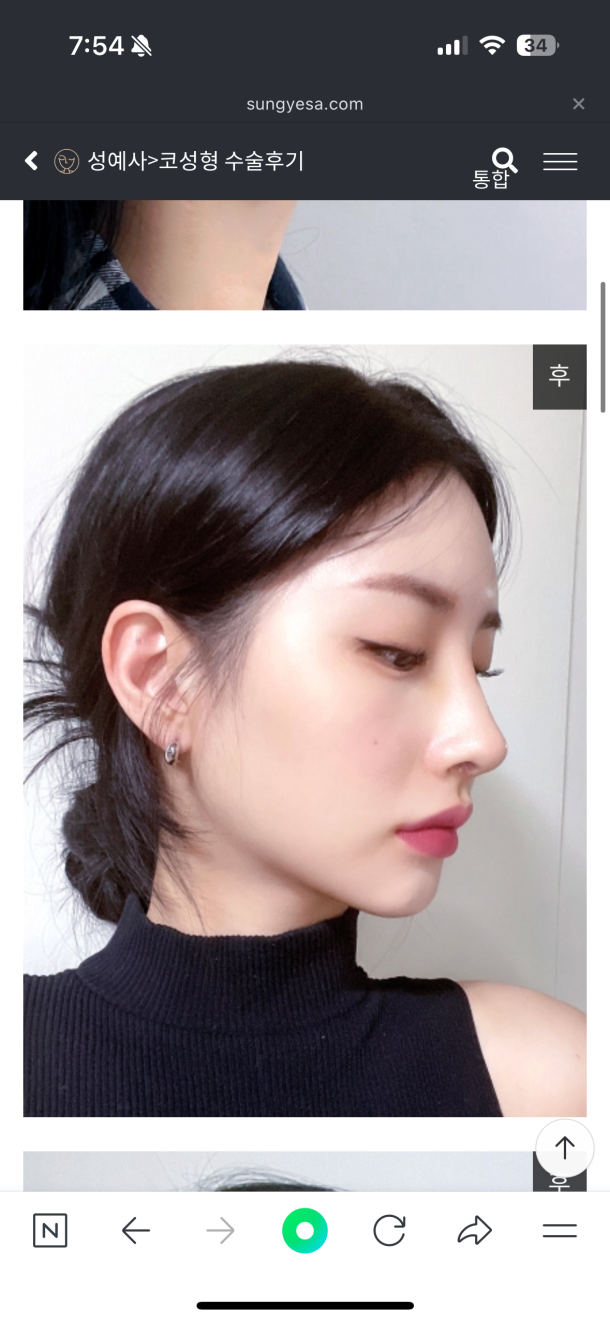Open the browser bottom menu
610x1322 pixels.
point(559,1231)
